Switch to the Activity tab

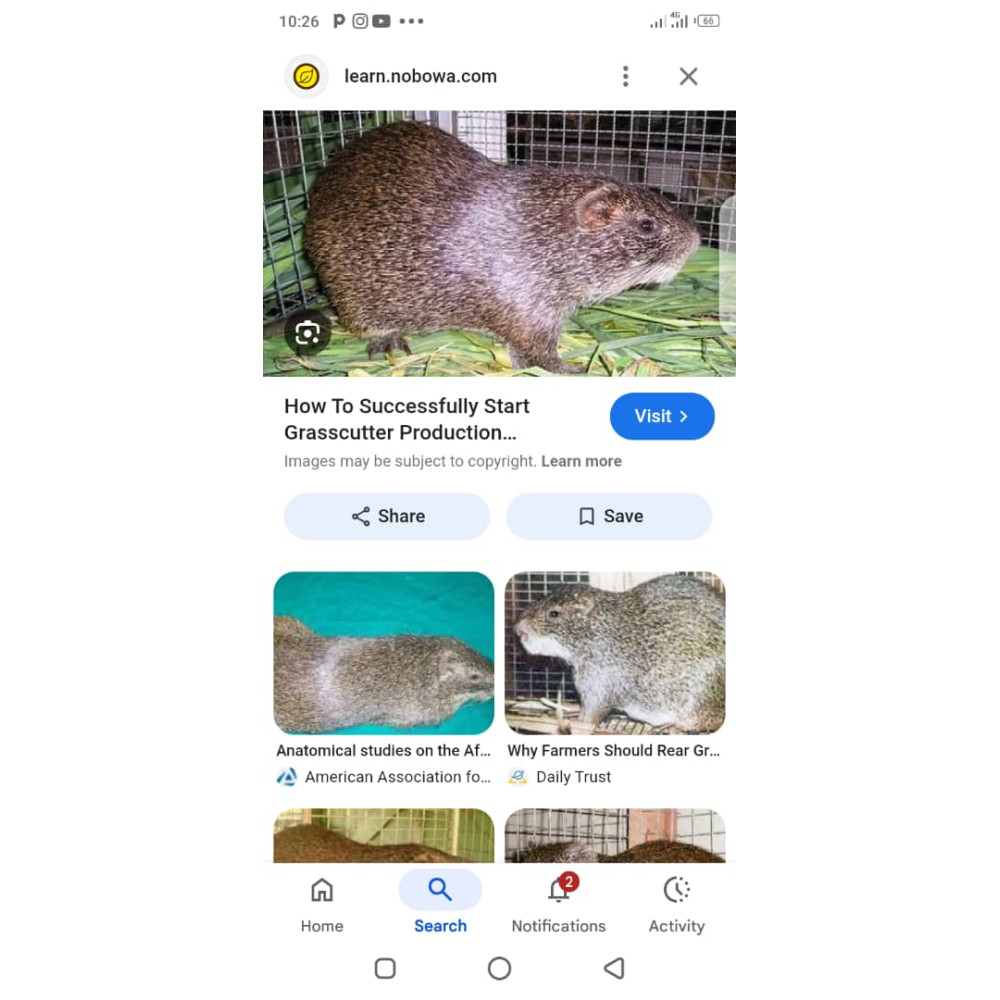676,905
